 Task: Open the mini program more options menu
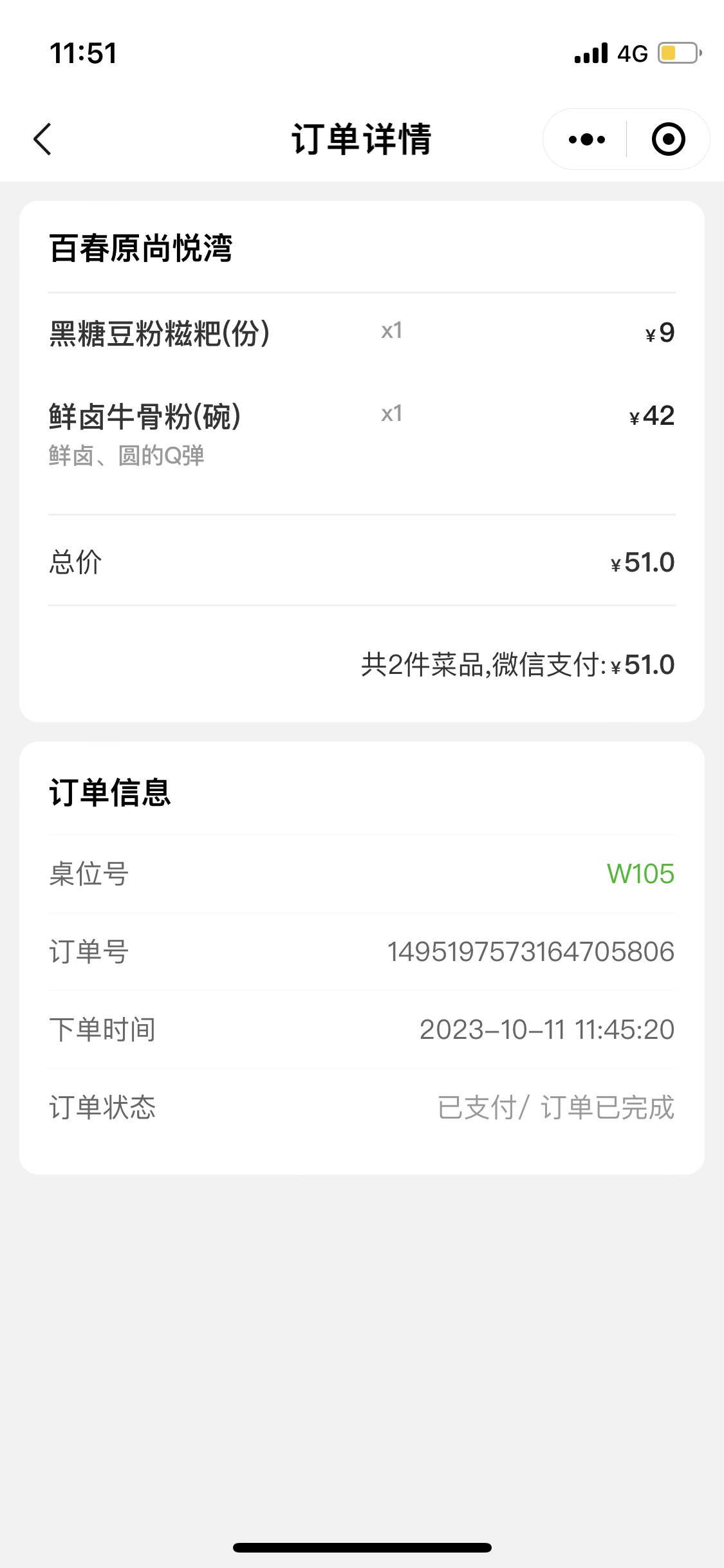coord(586,139)
